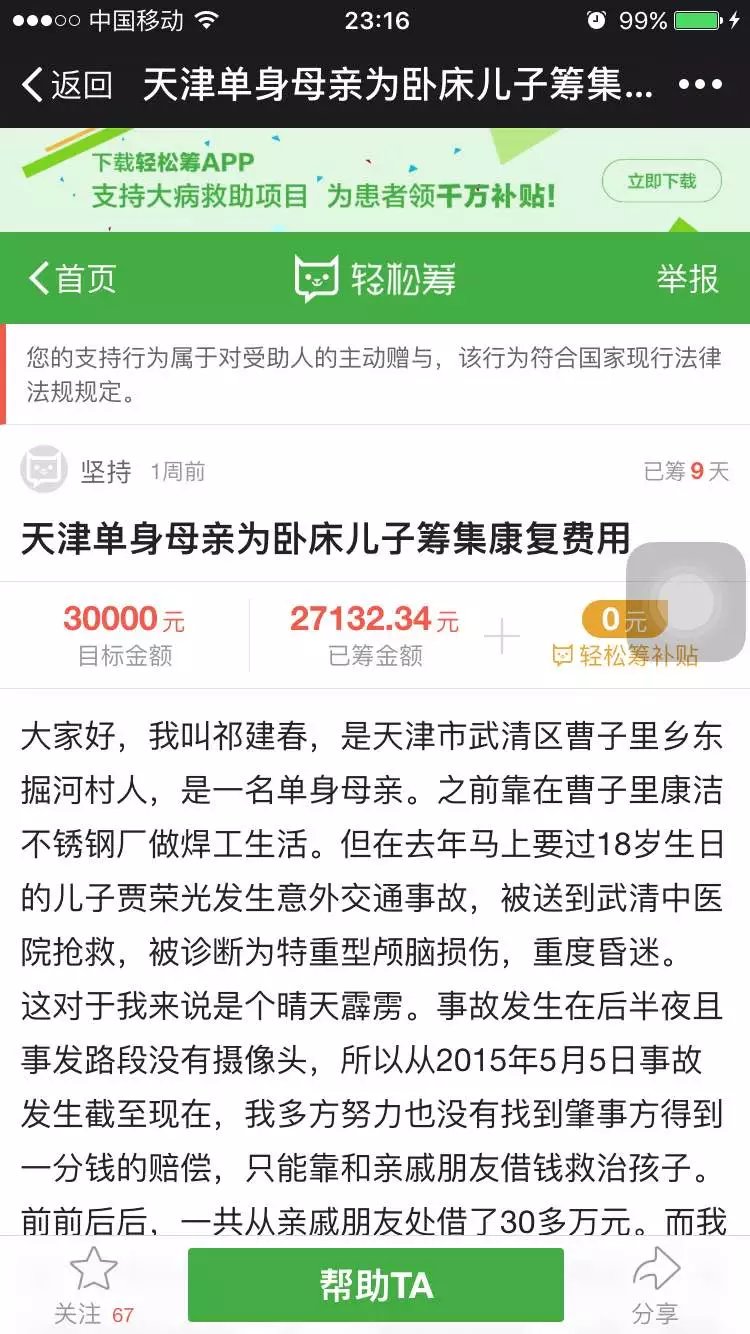Image resolution: width=750 pixels, height=1334 pixels.
Task: Tap 立即下载 to download the app
Action: [661, 182]
